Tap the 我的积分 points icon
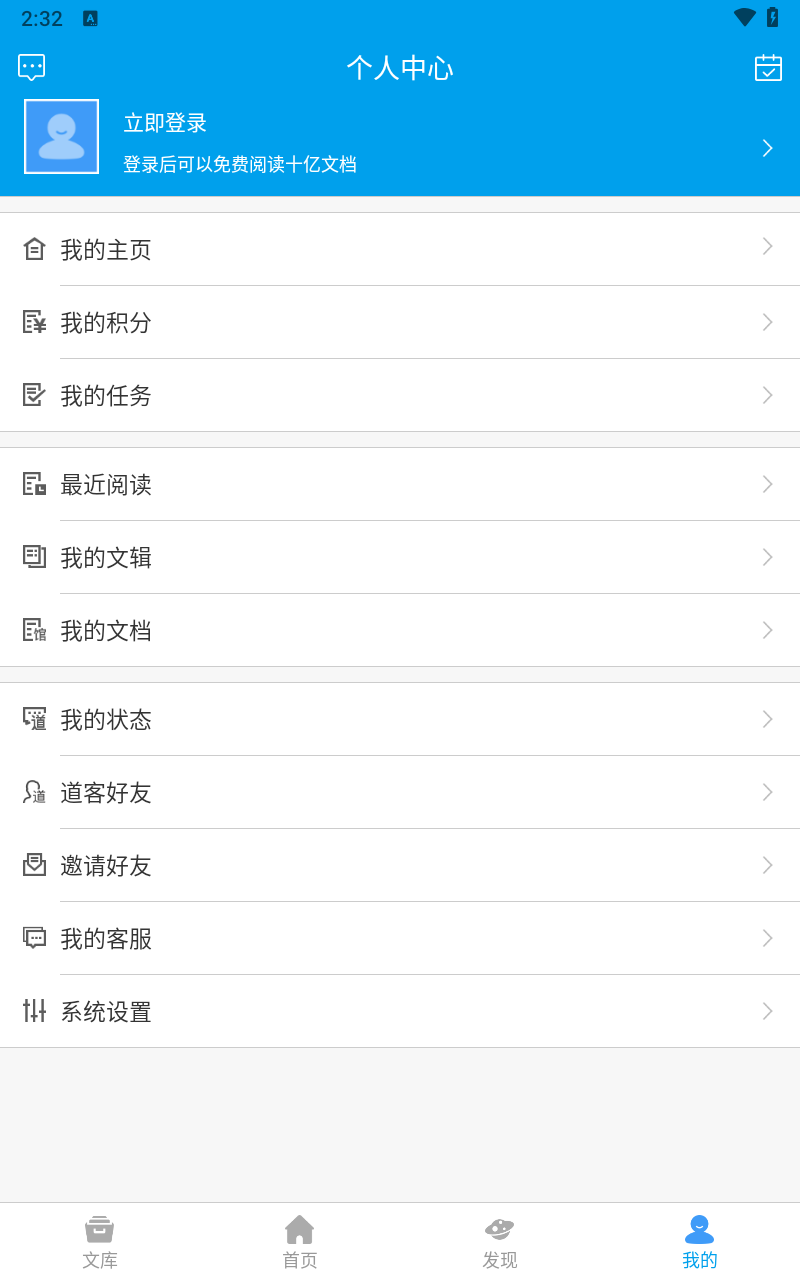 (34, 322)
